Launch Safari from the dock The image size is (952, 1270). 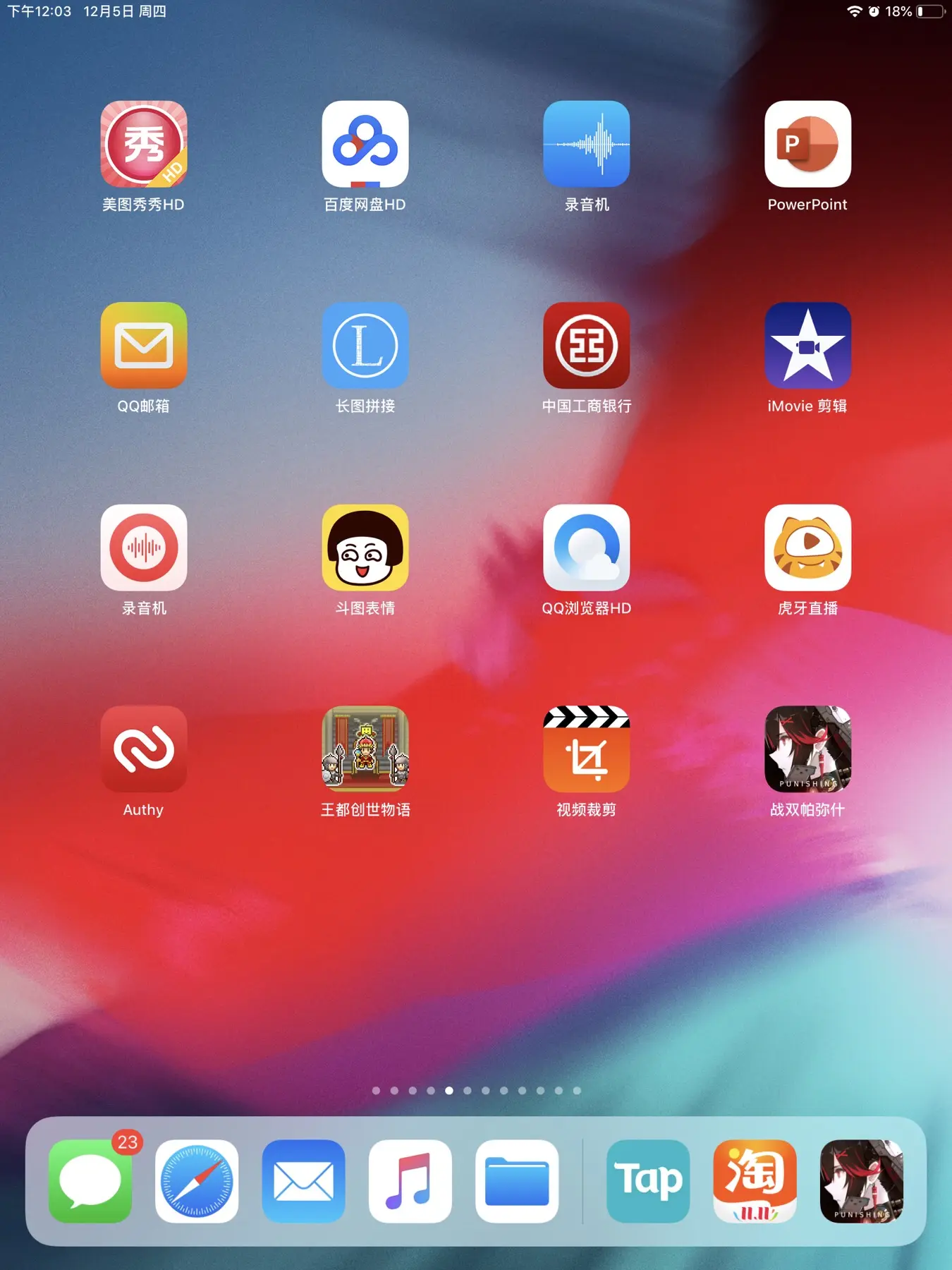[x=197, y=1181]
